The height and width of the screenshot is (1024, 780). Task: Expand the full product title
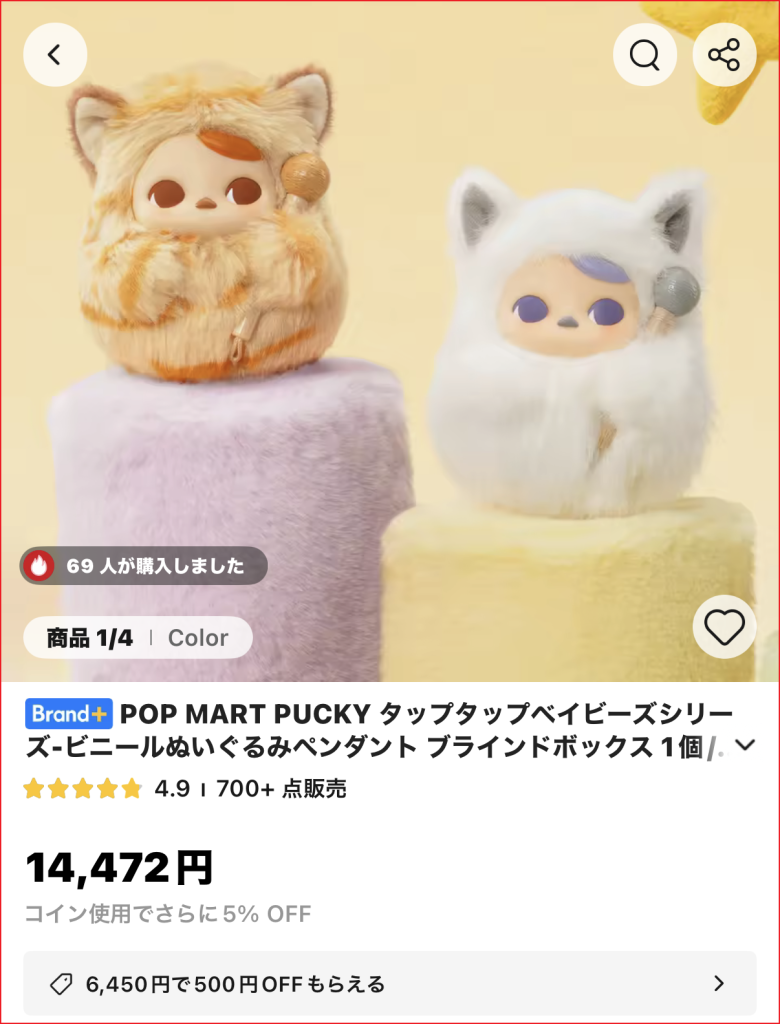click(744, 747)
